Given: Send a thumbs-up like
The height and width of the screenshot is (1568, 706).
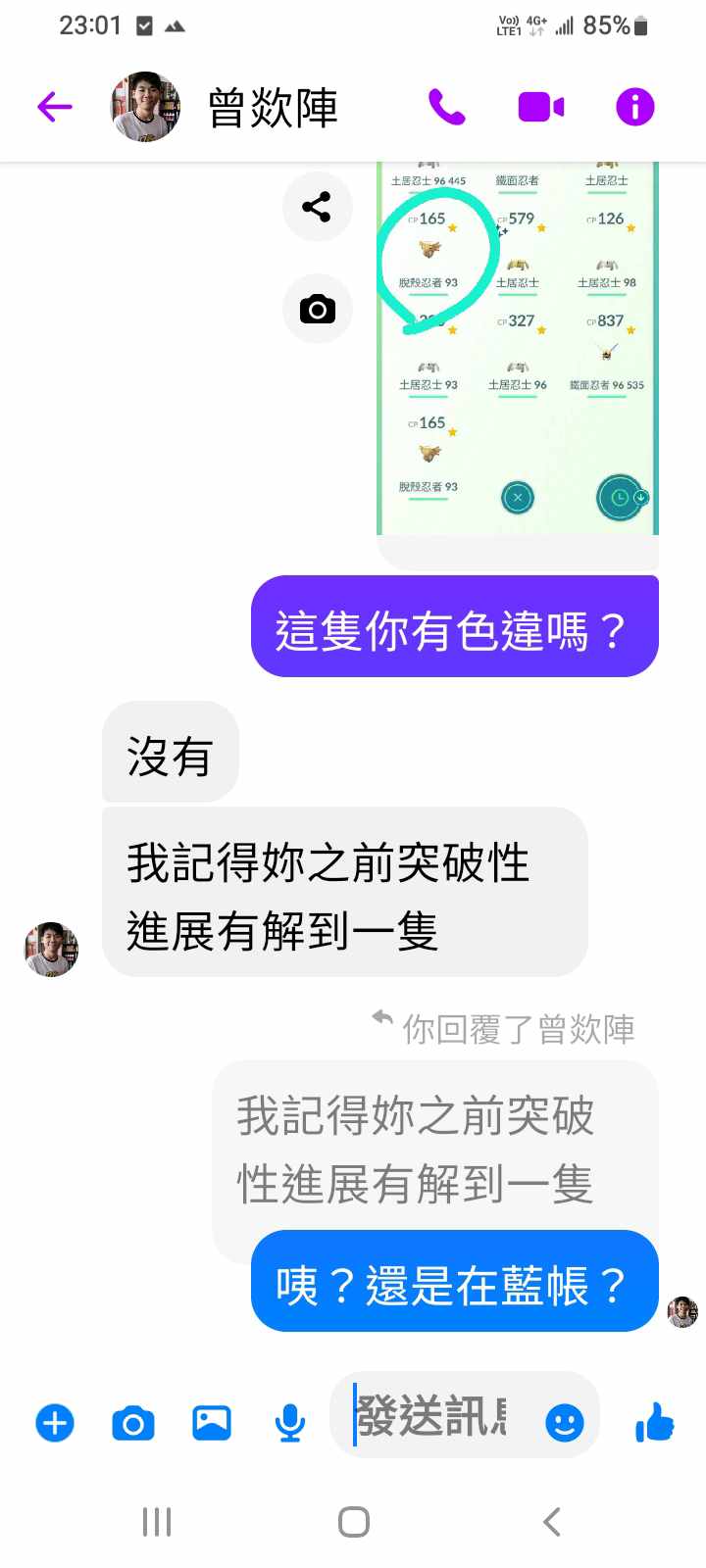Looking at the screenshot, I should [x=655, y=1422].
